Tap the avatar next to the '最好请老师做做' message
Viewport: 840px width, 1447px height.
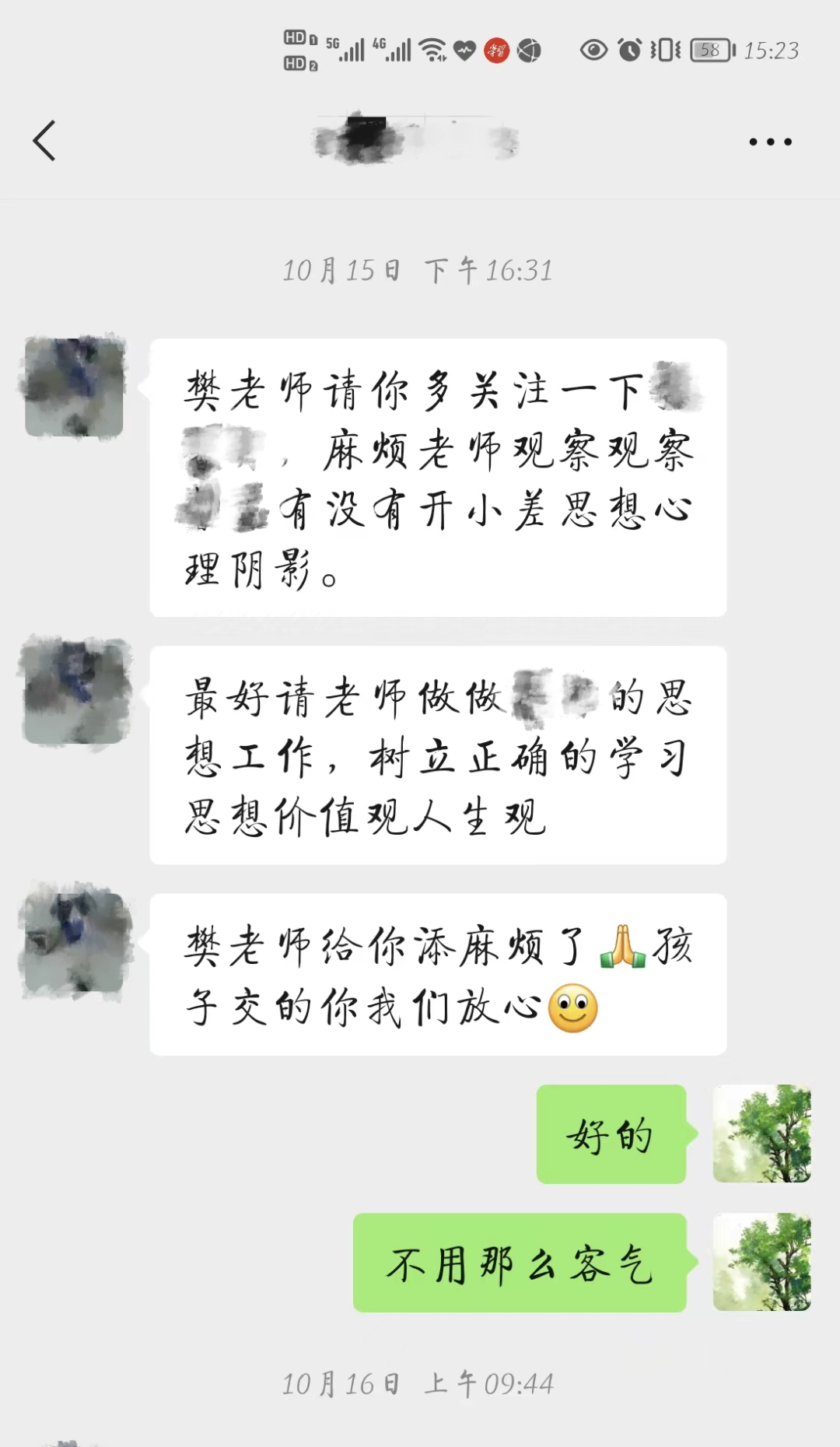75,692
